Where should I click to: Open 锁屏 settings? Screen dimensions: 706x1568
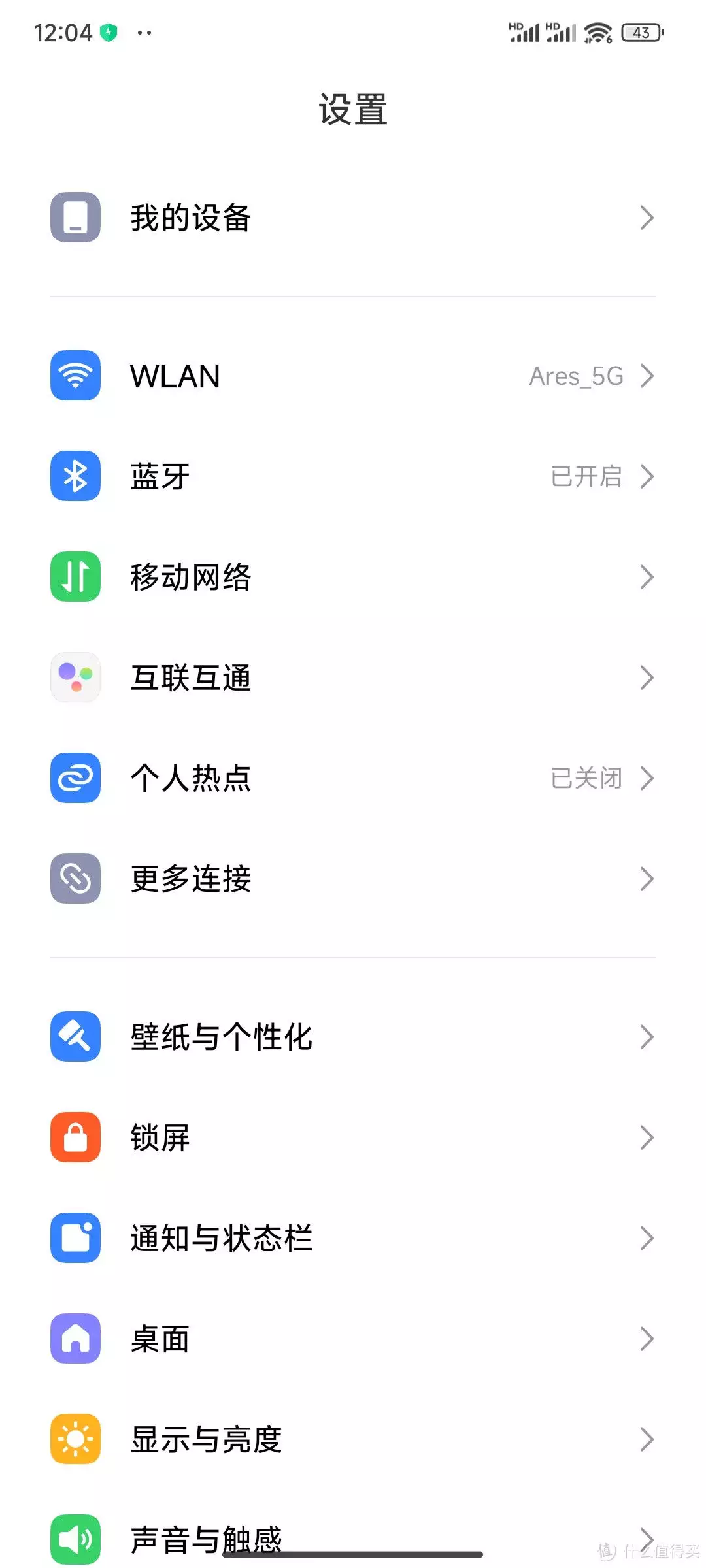pyautogui.click(x=353, y=1137)
